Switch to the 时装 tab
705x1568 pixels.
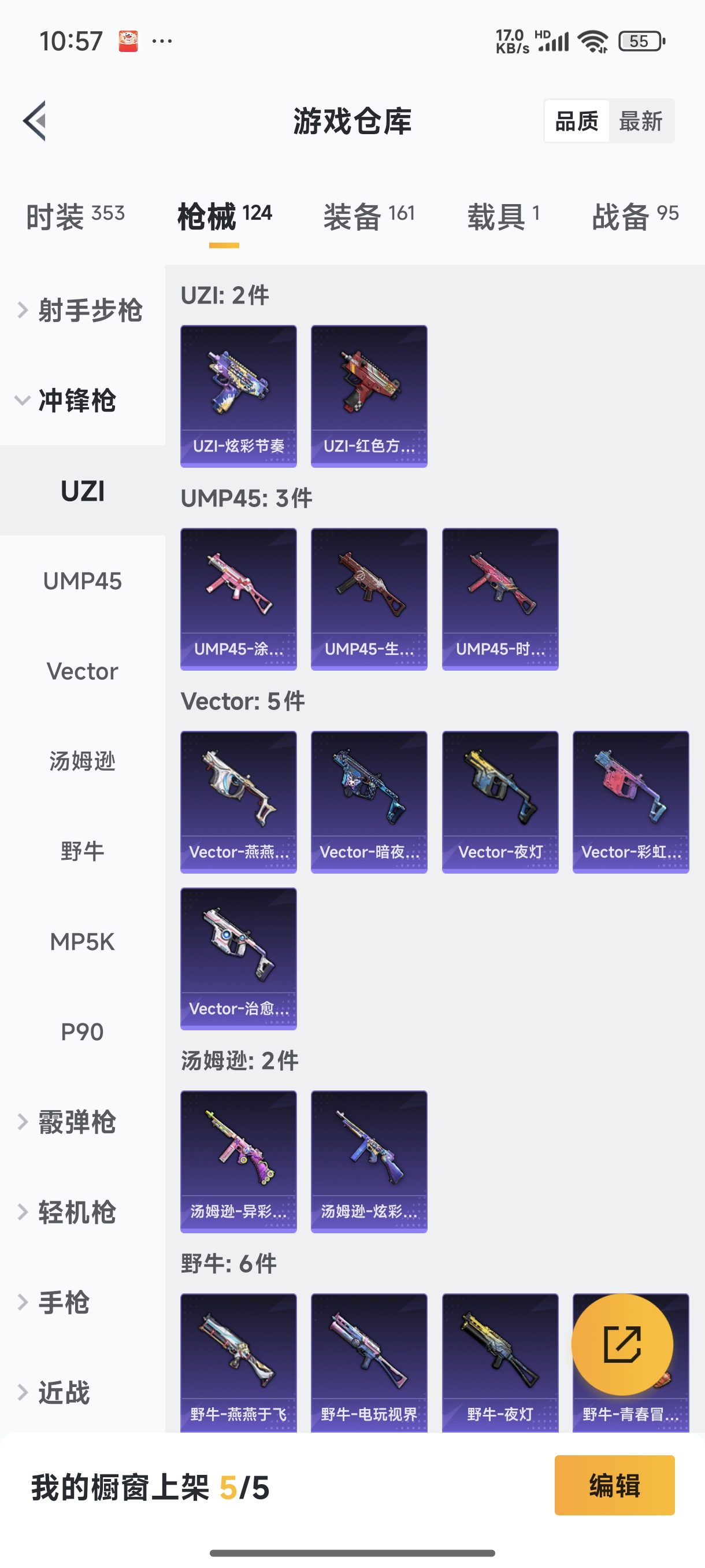click(x=75, y=216)
